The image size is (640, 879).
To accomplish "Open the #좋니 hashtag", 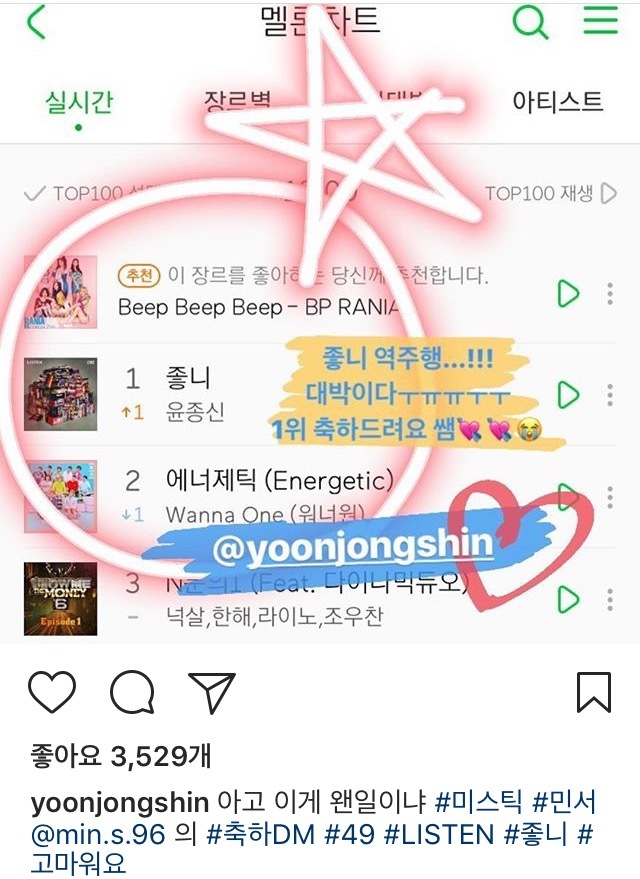I will pyautogui.click(x=538, y=833).
